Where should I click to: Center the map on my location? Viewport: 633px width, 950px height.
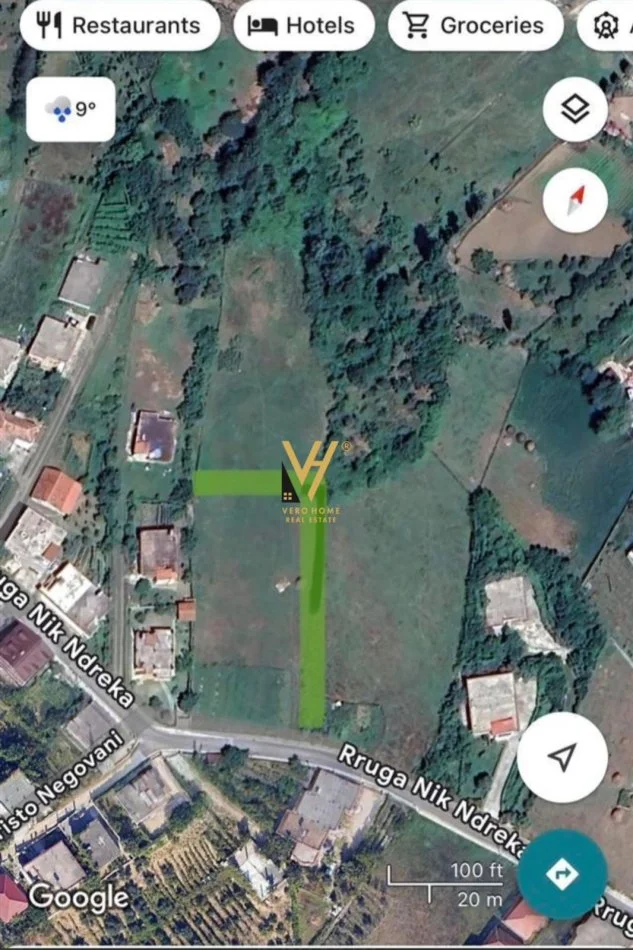[562, 757]
